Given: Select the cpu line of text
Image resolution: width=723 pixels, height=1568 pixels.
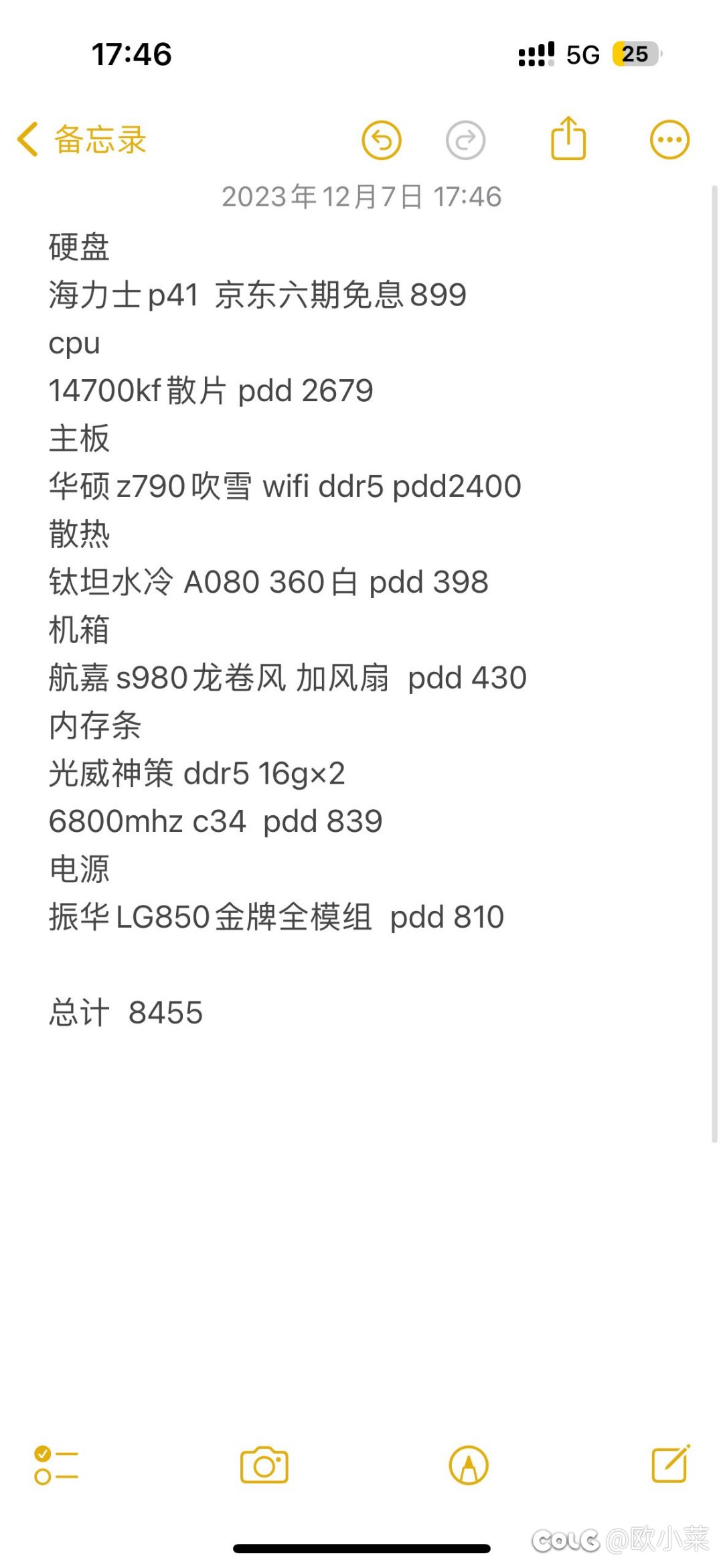Looking at the screenshot, I should (x=74, y=343).
